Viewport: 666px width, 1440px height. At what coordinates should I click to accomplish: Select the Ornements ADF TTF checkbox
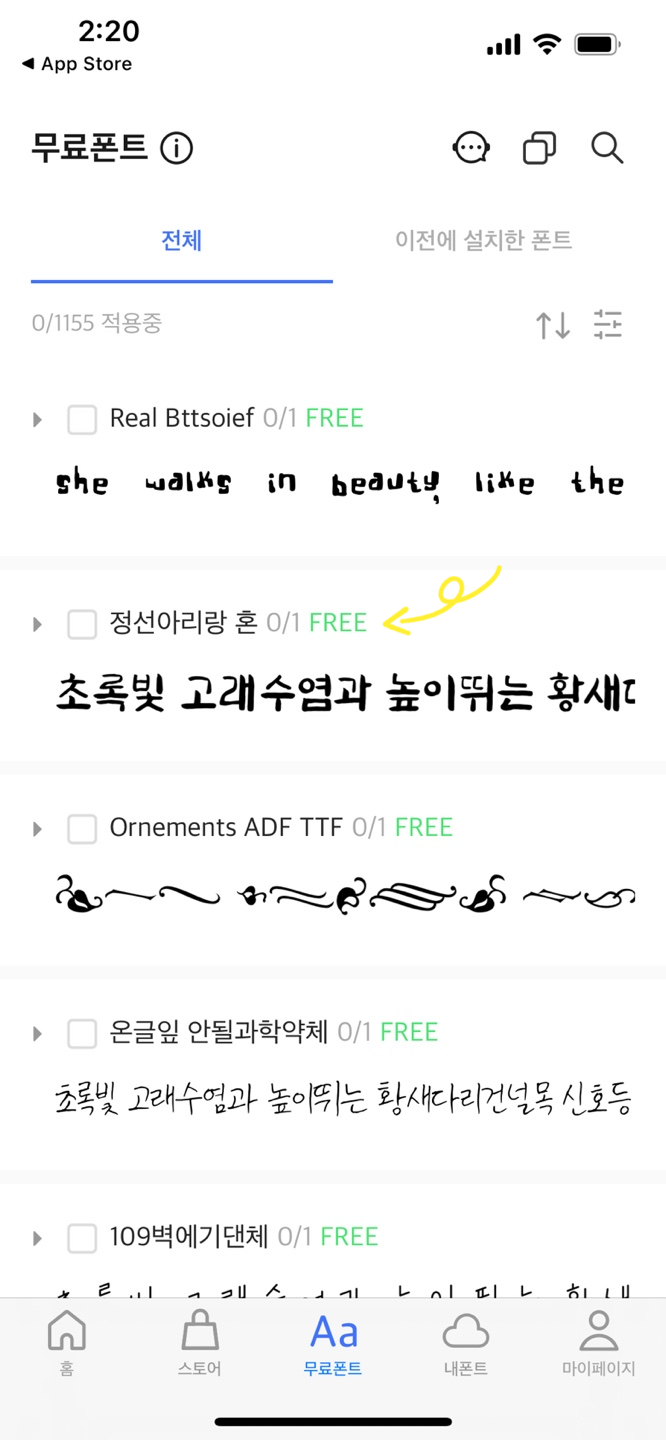tap(82, 828)
